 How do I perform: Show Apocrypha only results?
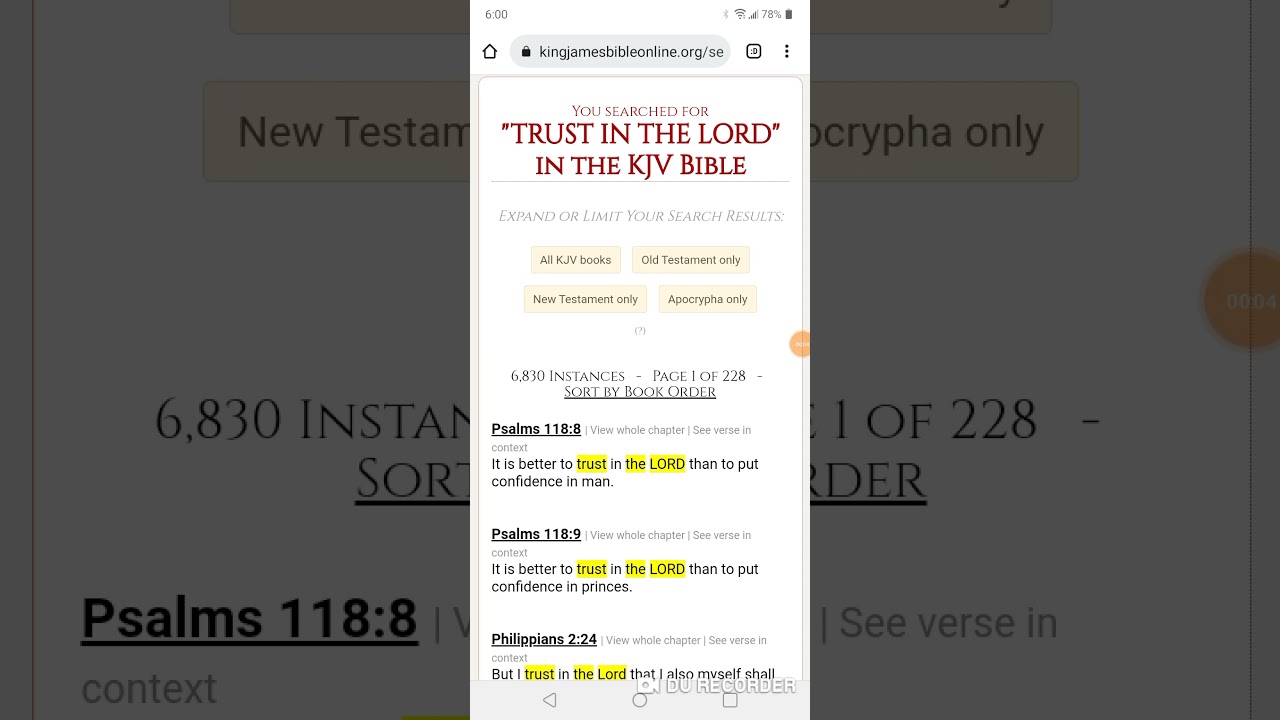707,299
